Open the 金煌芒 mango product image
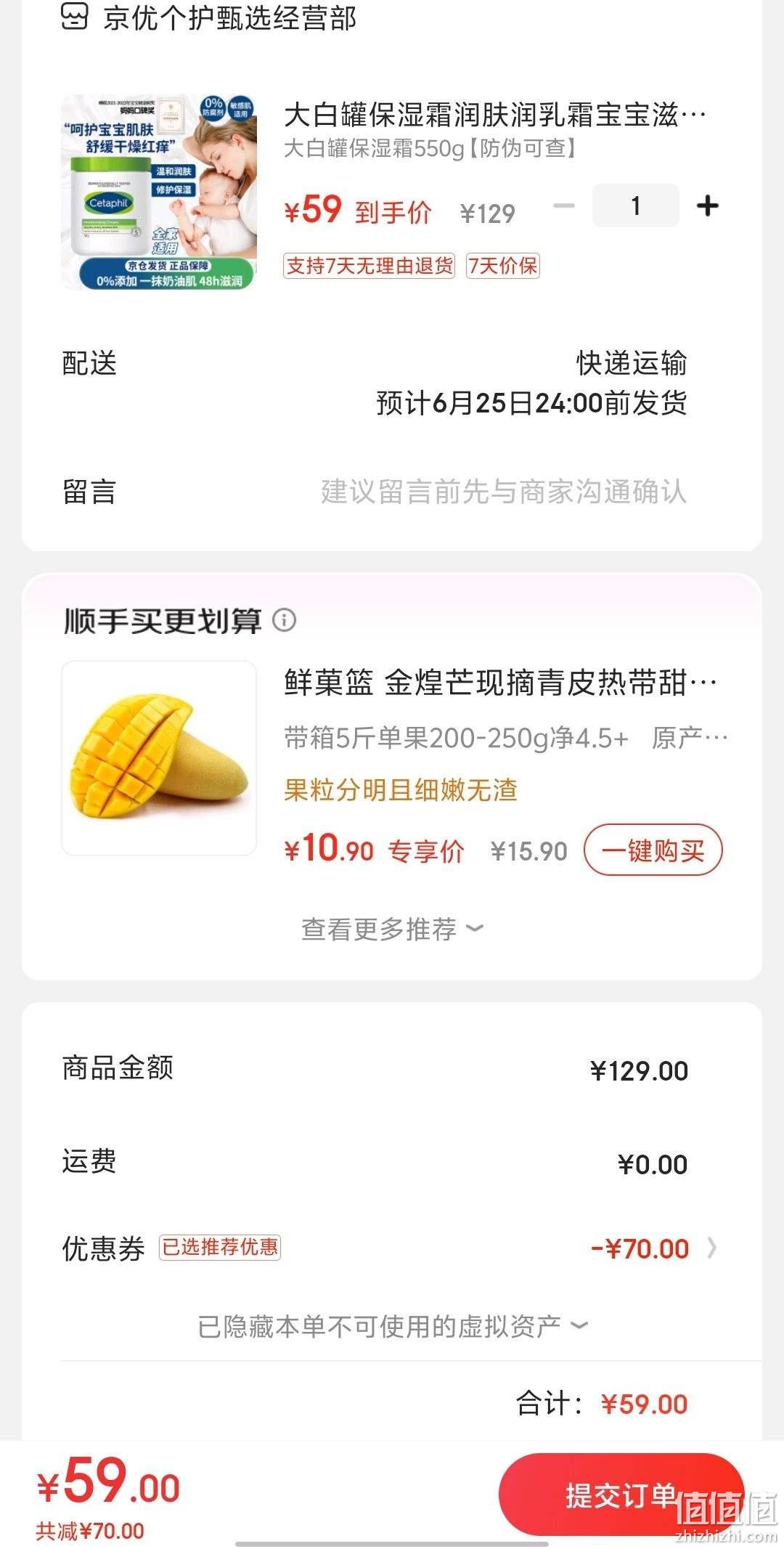The width and height of the screenshot is (784, 1549). tap(159, 758)
